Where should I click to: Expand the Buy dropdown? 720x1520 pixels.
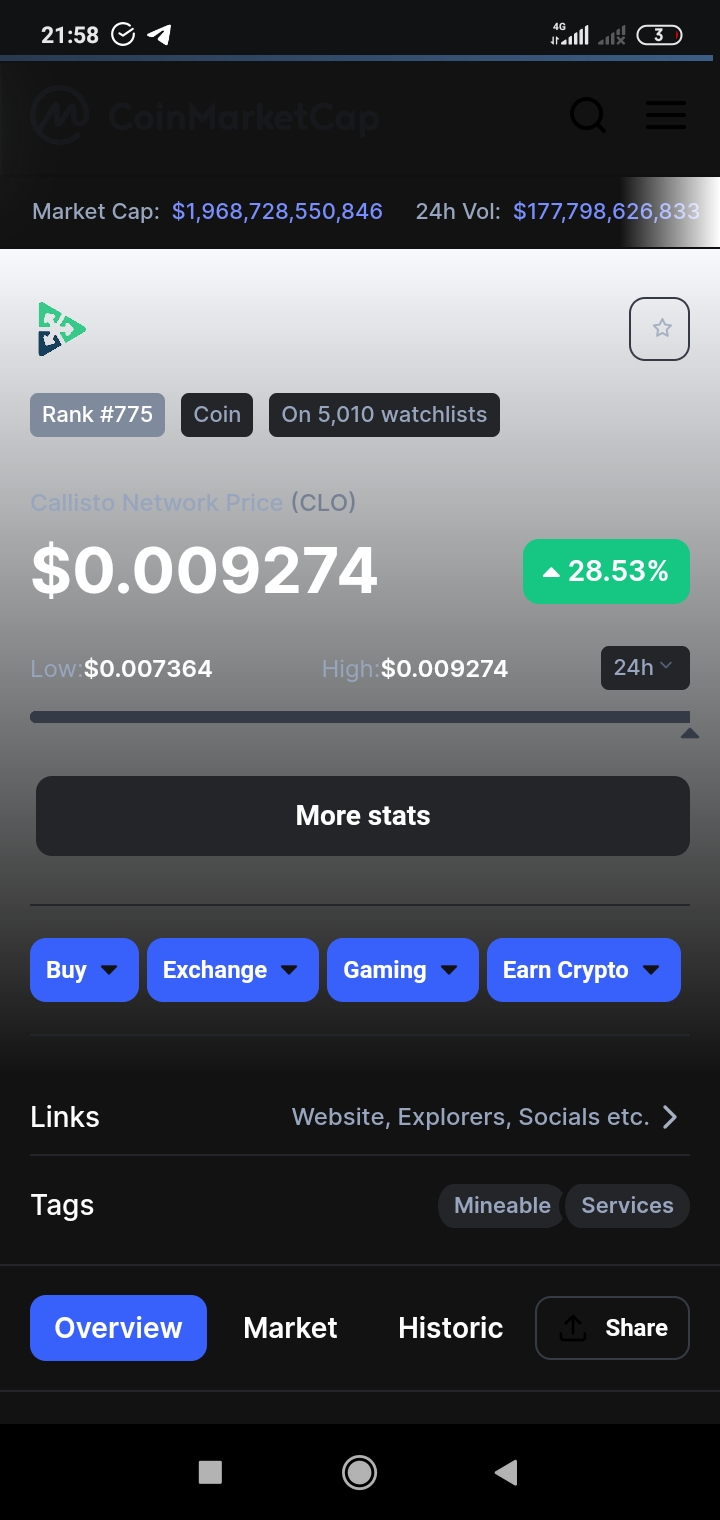click(84, 970)
